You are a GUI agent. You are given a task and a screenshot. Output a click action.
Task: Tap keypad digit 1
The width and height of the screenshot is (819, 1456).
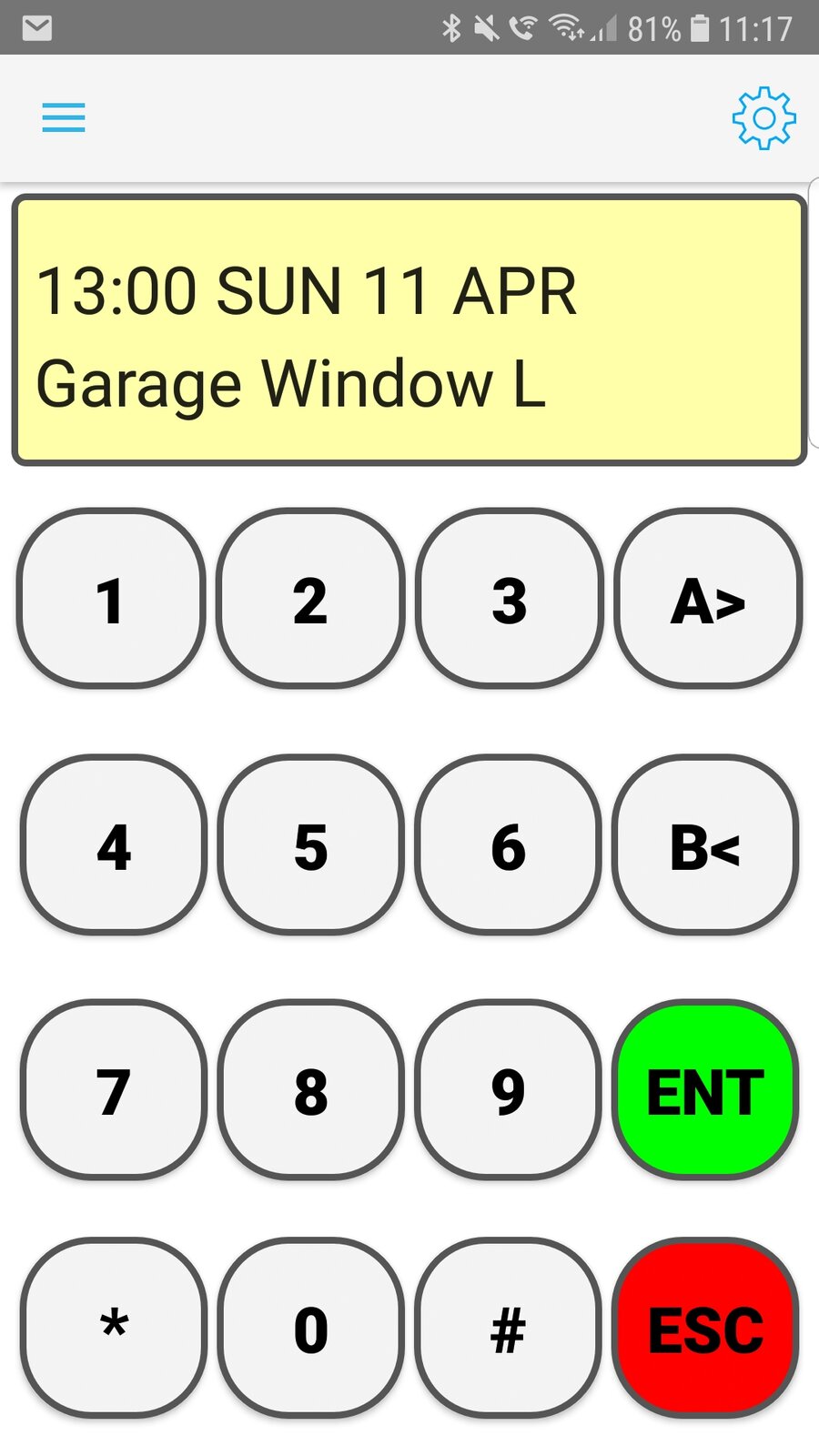click(111, 600)
